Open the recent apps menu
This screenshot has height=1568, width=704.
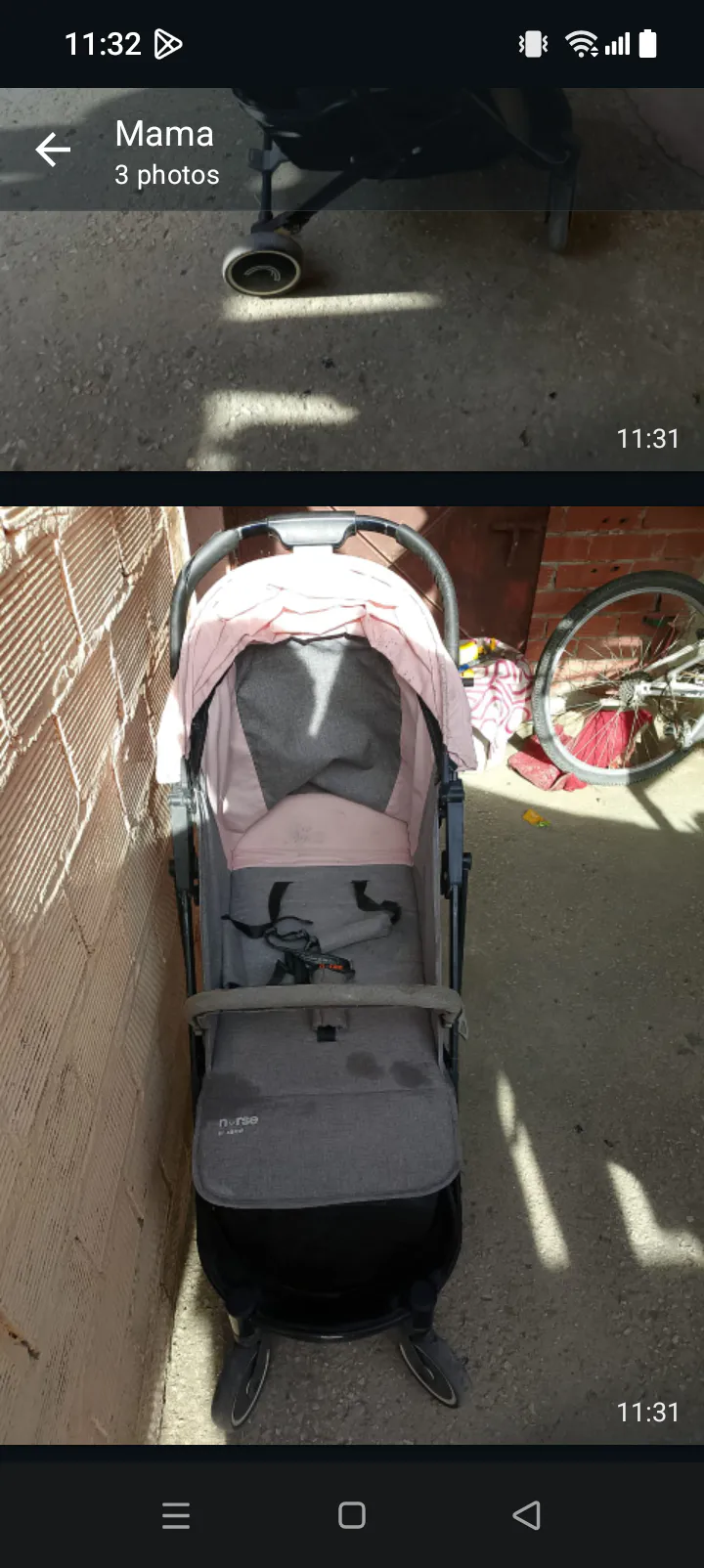click(x=176, y=1515)
